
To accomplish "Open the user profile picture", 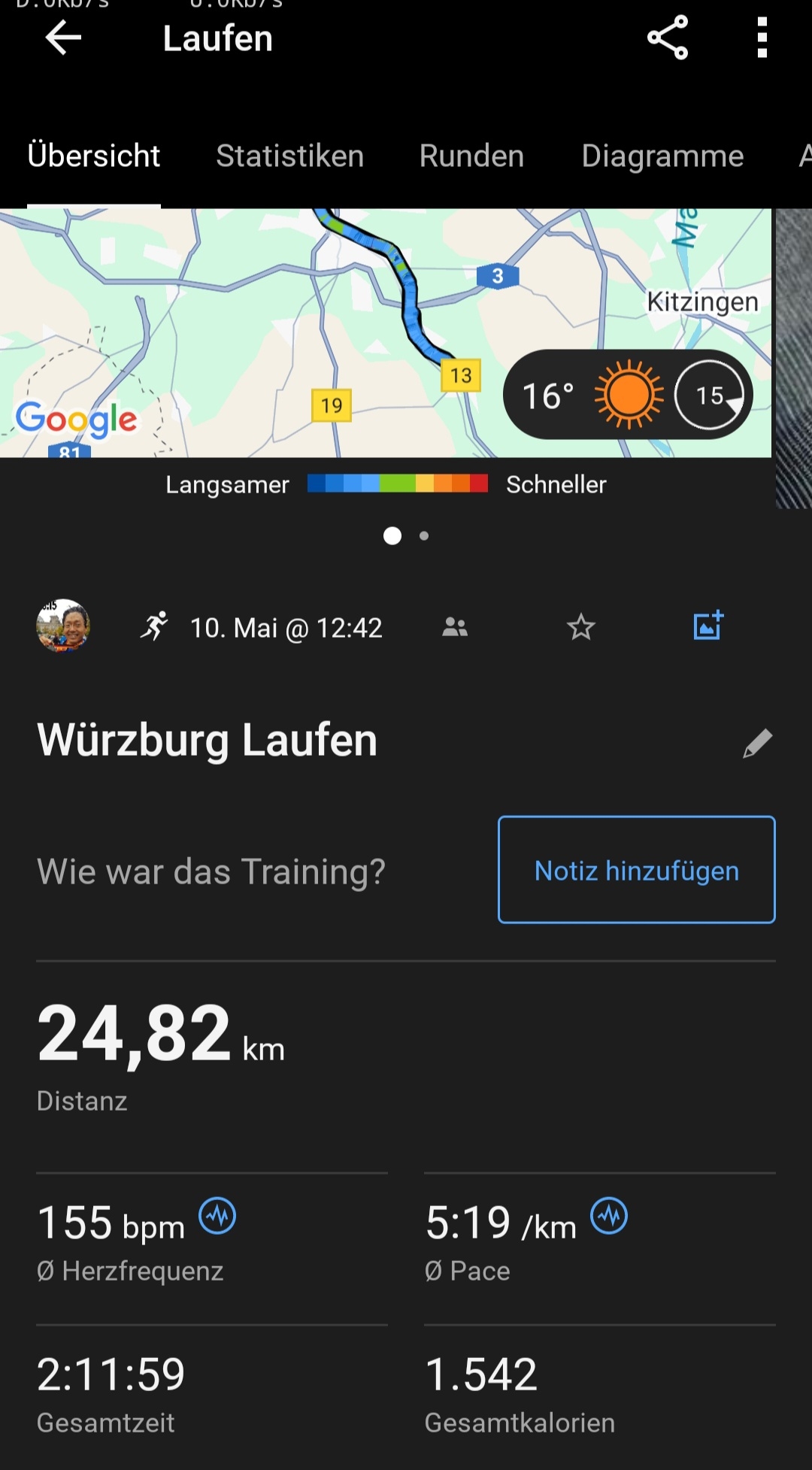I will click(x=63, y=626).
